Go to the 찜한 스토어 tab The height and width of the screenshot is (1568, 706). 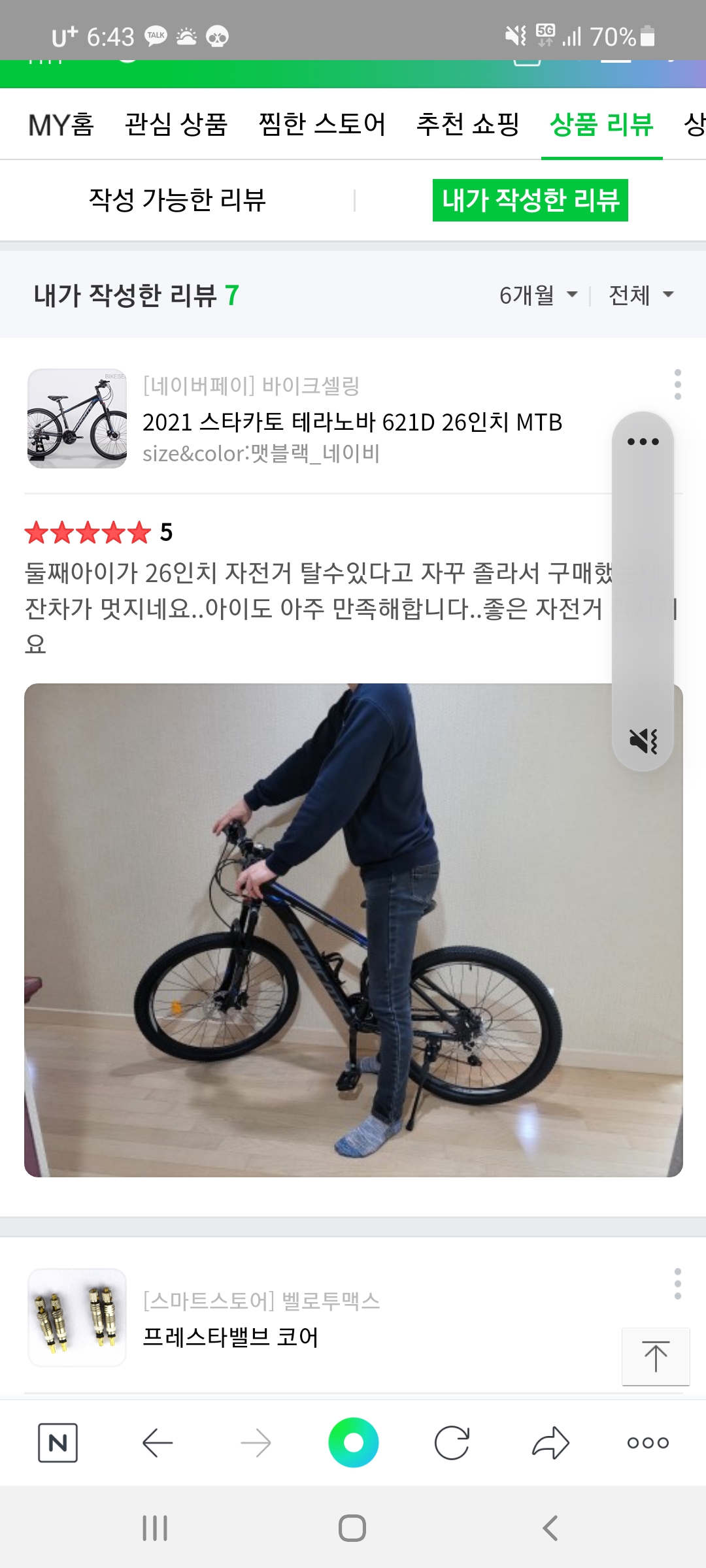[x=322, y=124]
